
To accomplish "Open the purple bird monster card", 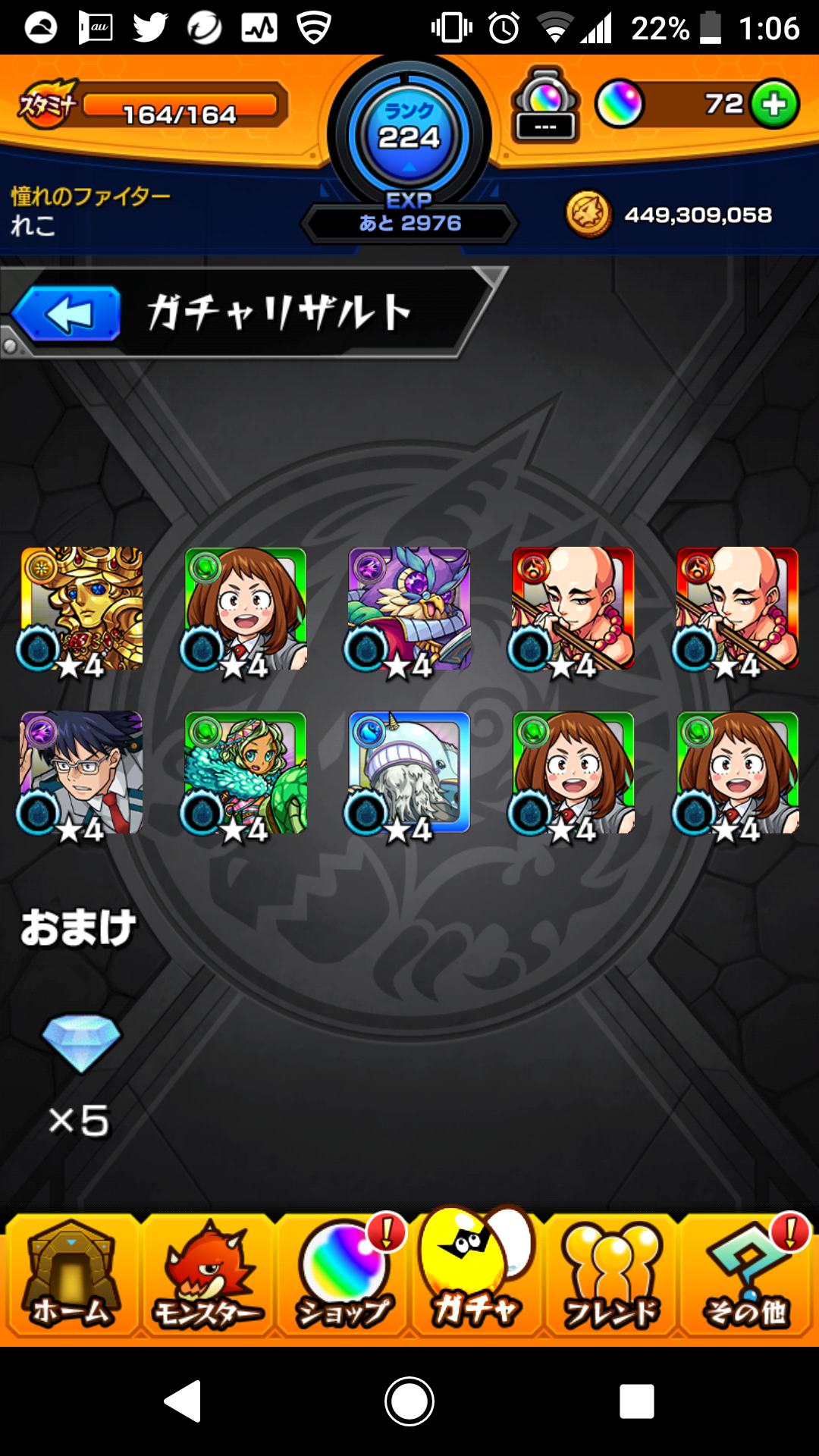I will point(409,609).
